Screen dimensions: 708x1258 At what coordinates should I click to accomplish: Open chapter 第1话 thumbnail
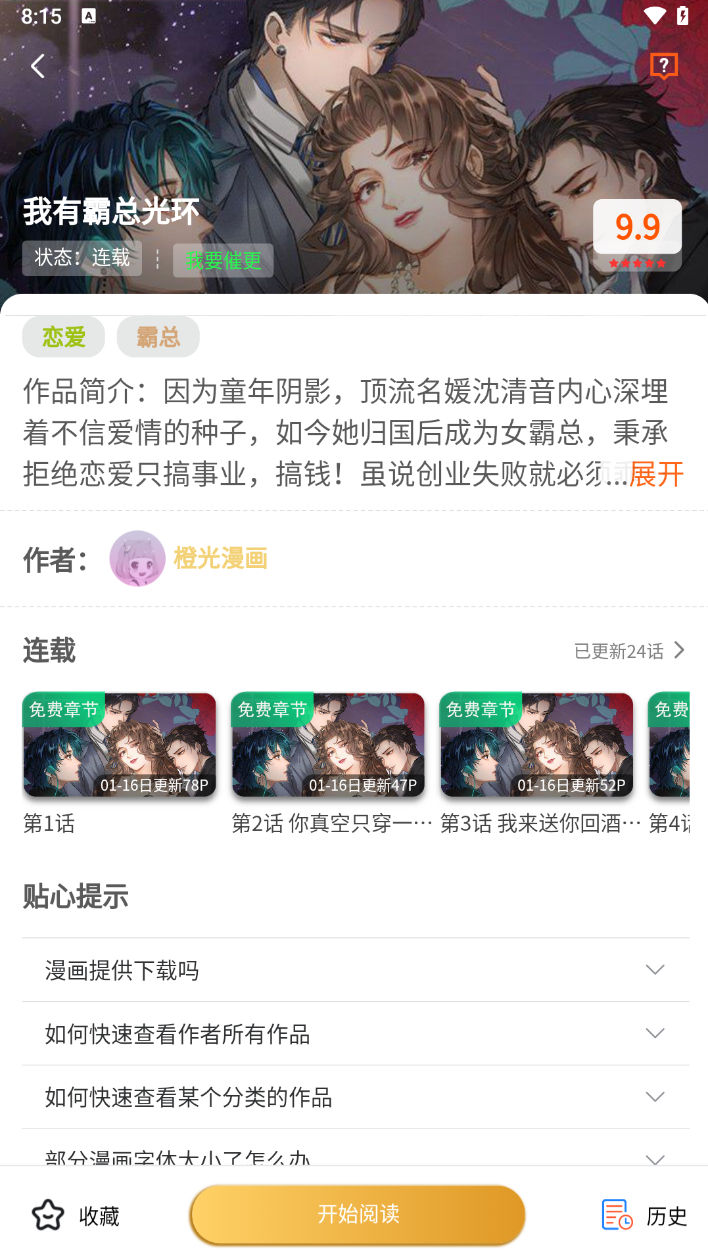119,745
